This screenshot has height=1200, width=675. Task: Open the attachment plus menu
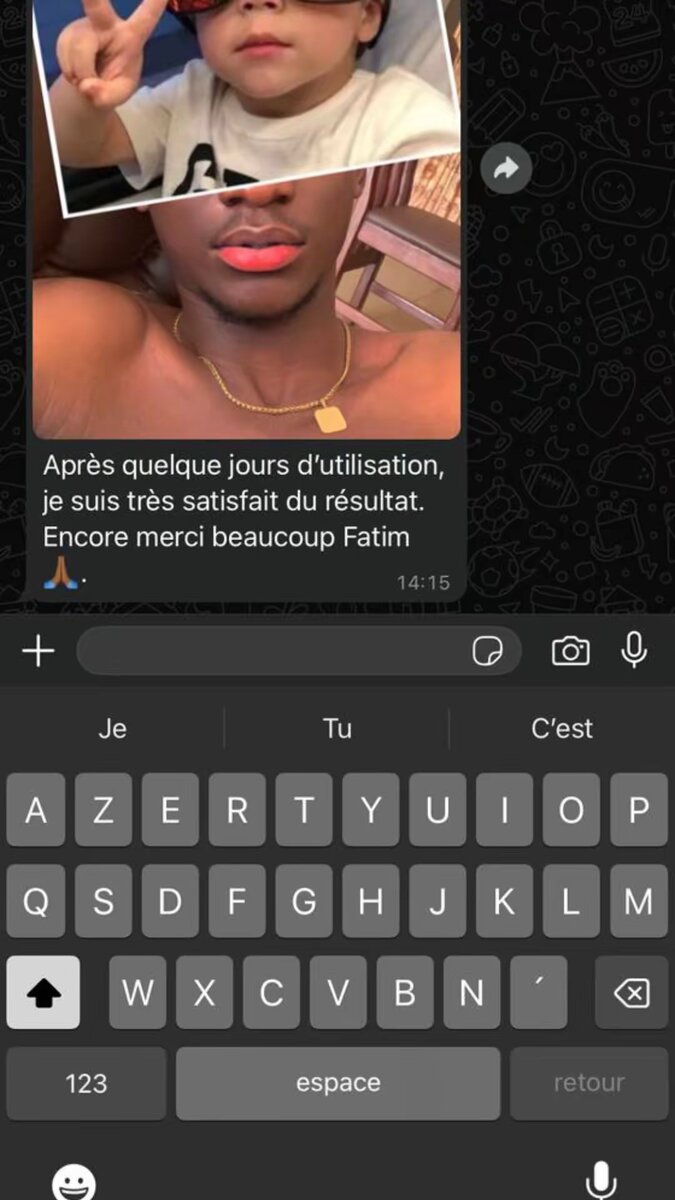click(38, 652)
